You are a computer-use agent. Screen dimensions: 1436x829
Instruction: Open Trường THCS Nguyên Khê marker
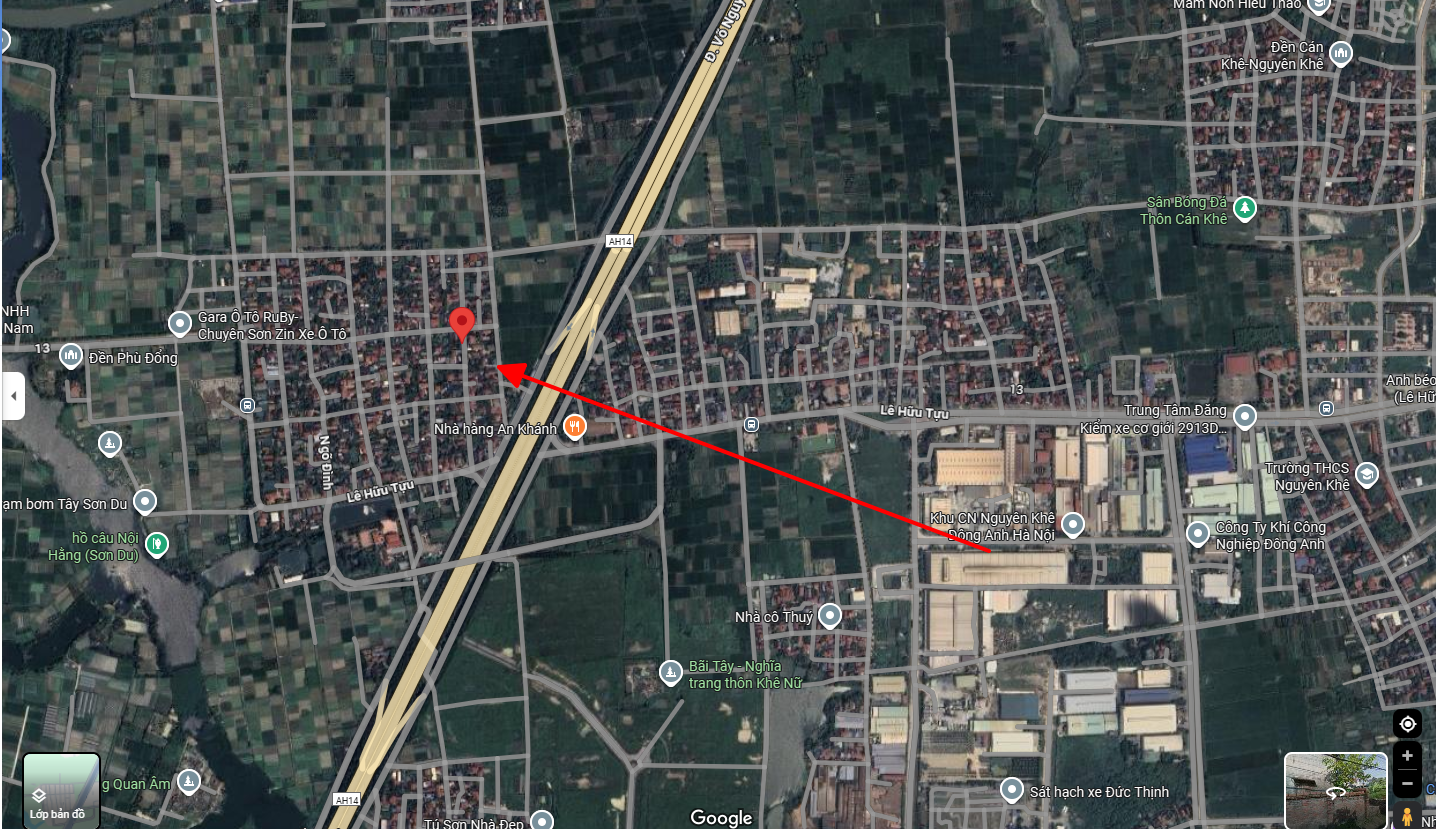point(1367,474)
